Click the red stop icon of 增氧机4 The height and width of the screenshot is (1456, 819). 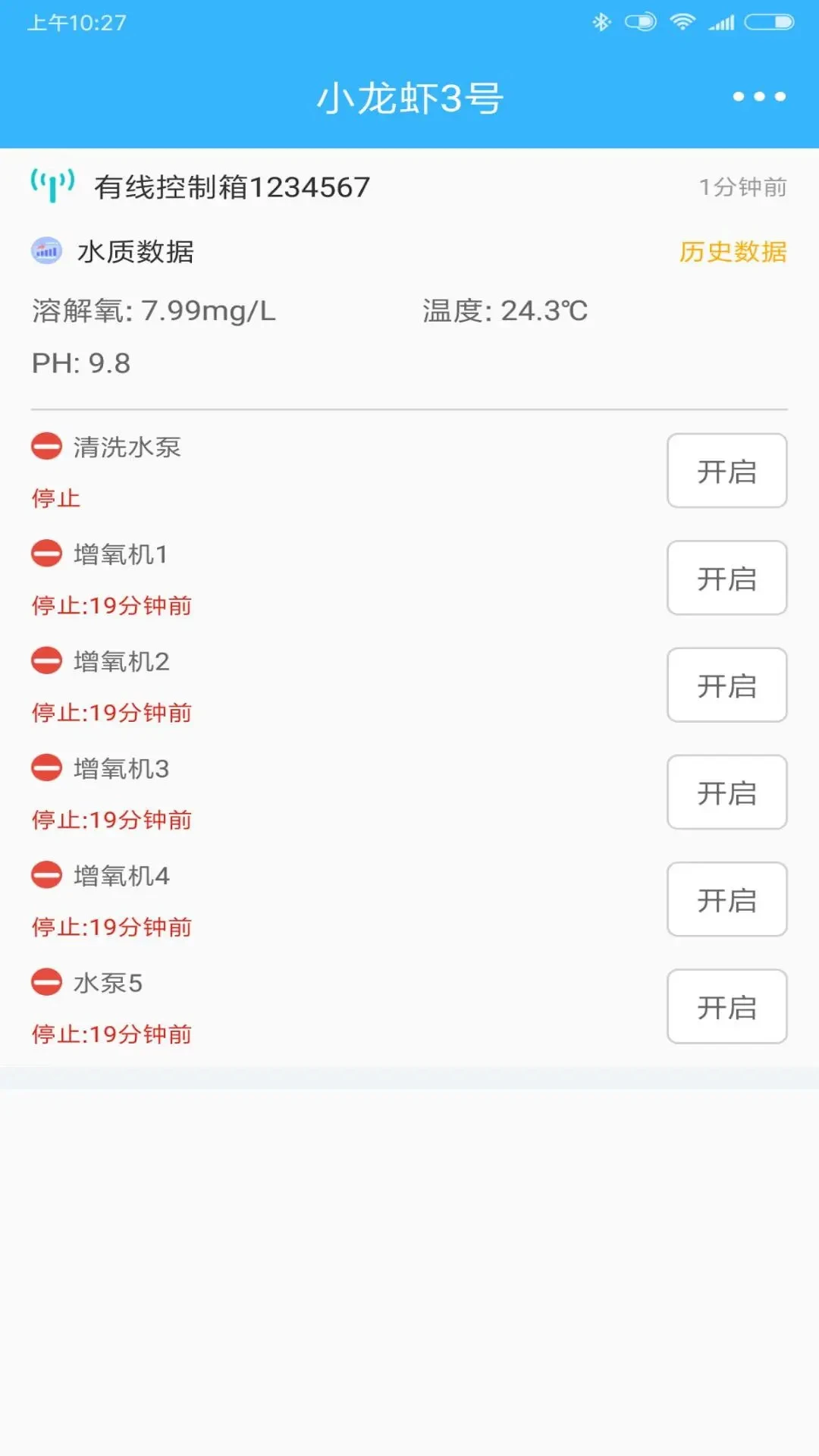pyautogui.click(x=47, y=876)
